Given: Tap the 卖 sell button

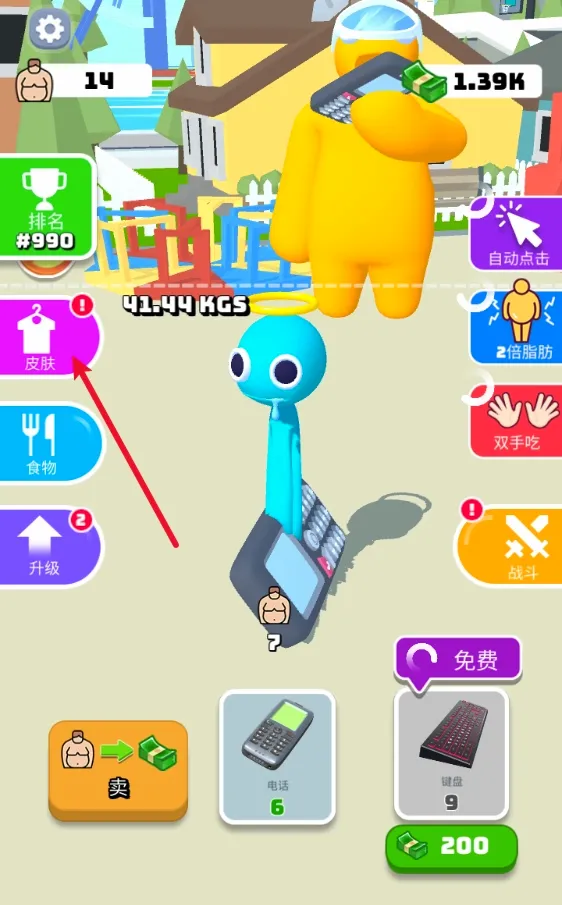Looking at the screenshot, I should click(x=118, y=769).
